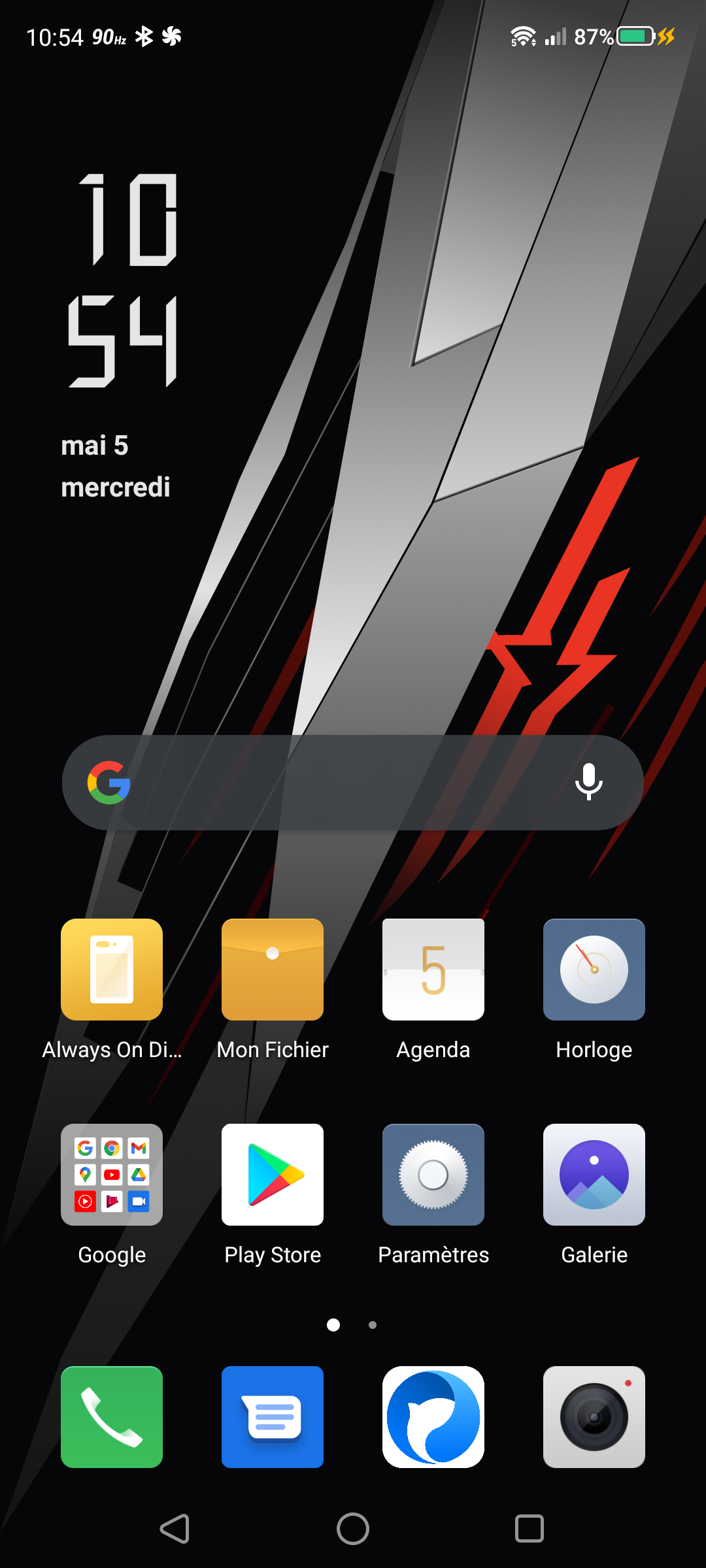This screenshot has height=1568, width=706.
Task: Open the Always On Display app
Action: 112,970
